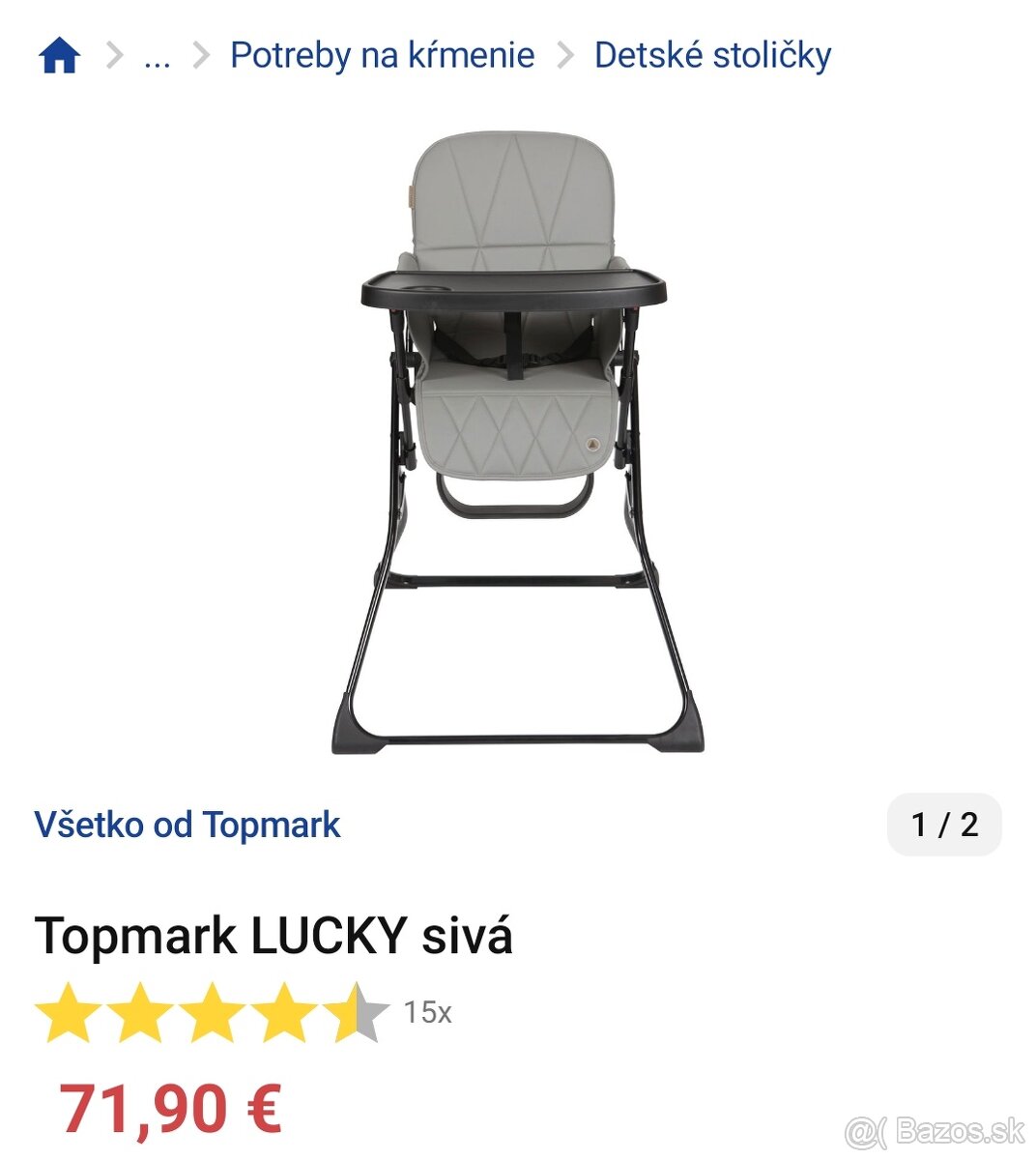View the high chair product photo
Screen dimensions: 1036x1160
(x=517, y=435)
